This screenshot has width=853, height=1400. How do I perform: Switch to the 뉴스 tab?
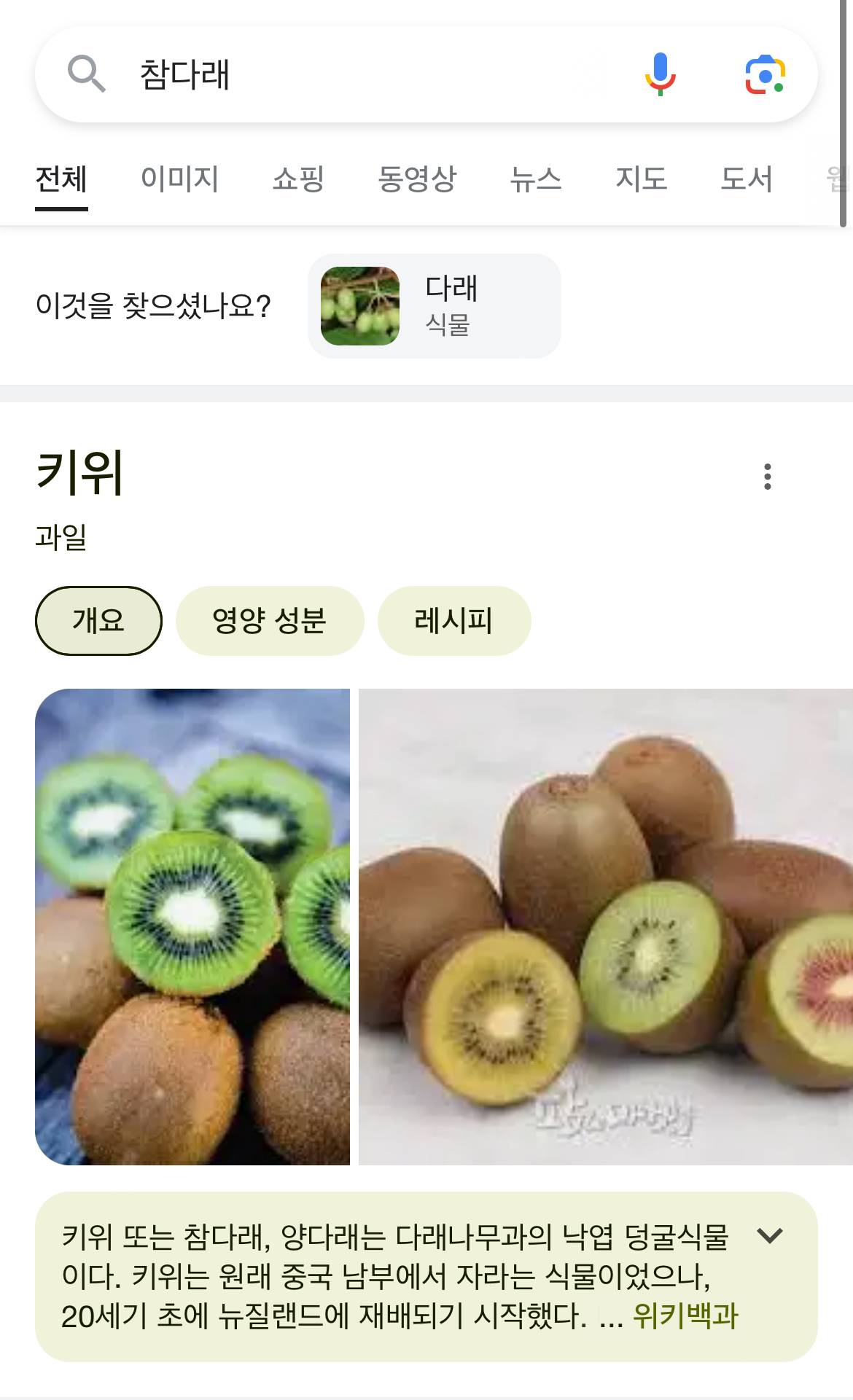point(536,179)
